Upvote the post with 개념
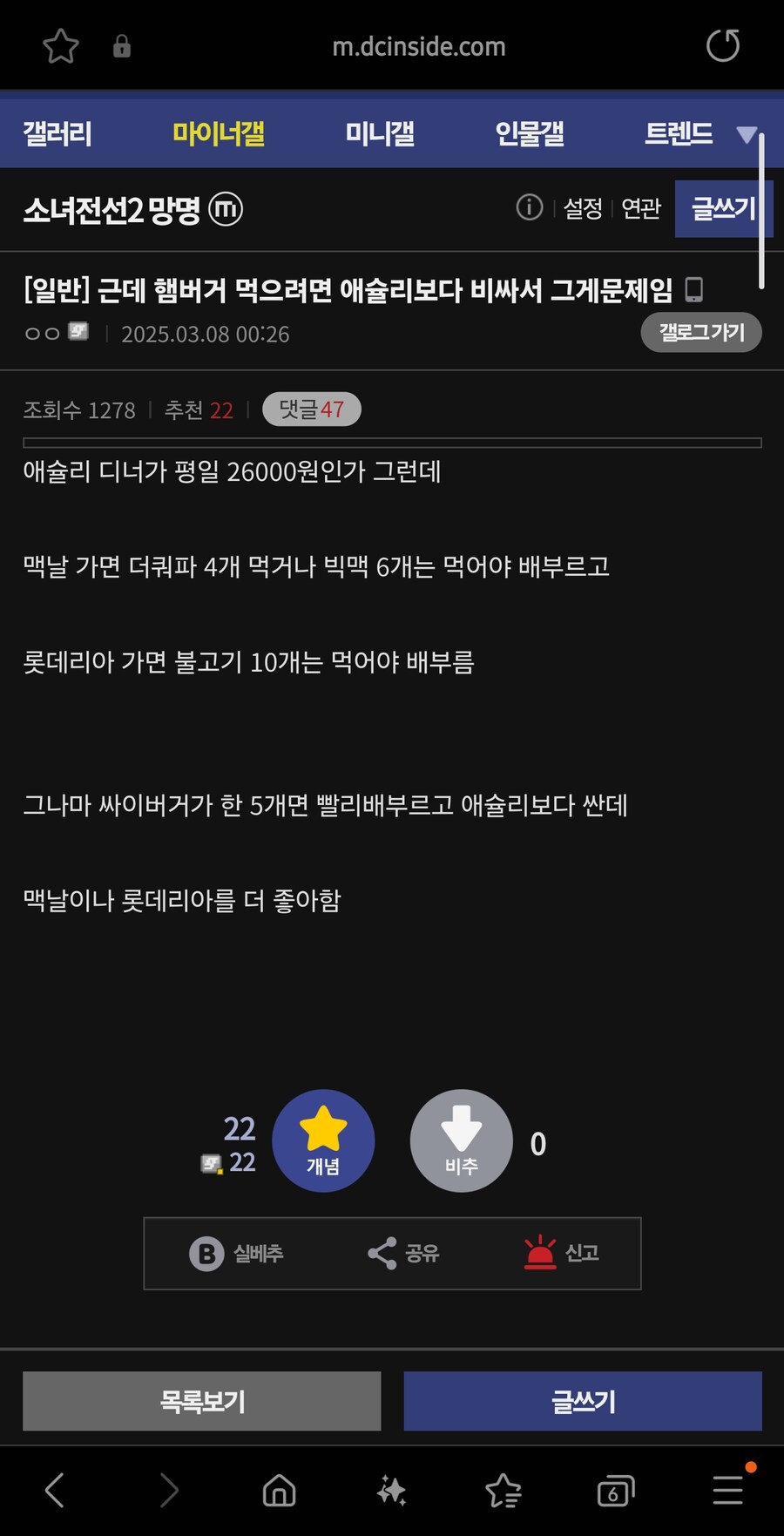The image size is (784, 1536). point(323,1140)
